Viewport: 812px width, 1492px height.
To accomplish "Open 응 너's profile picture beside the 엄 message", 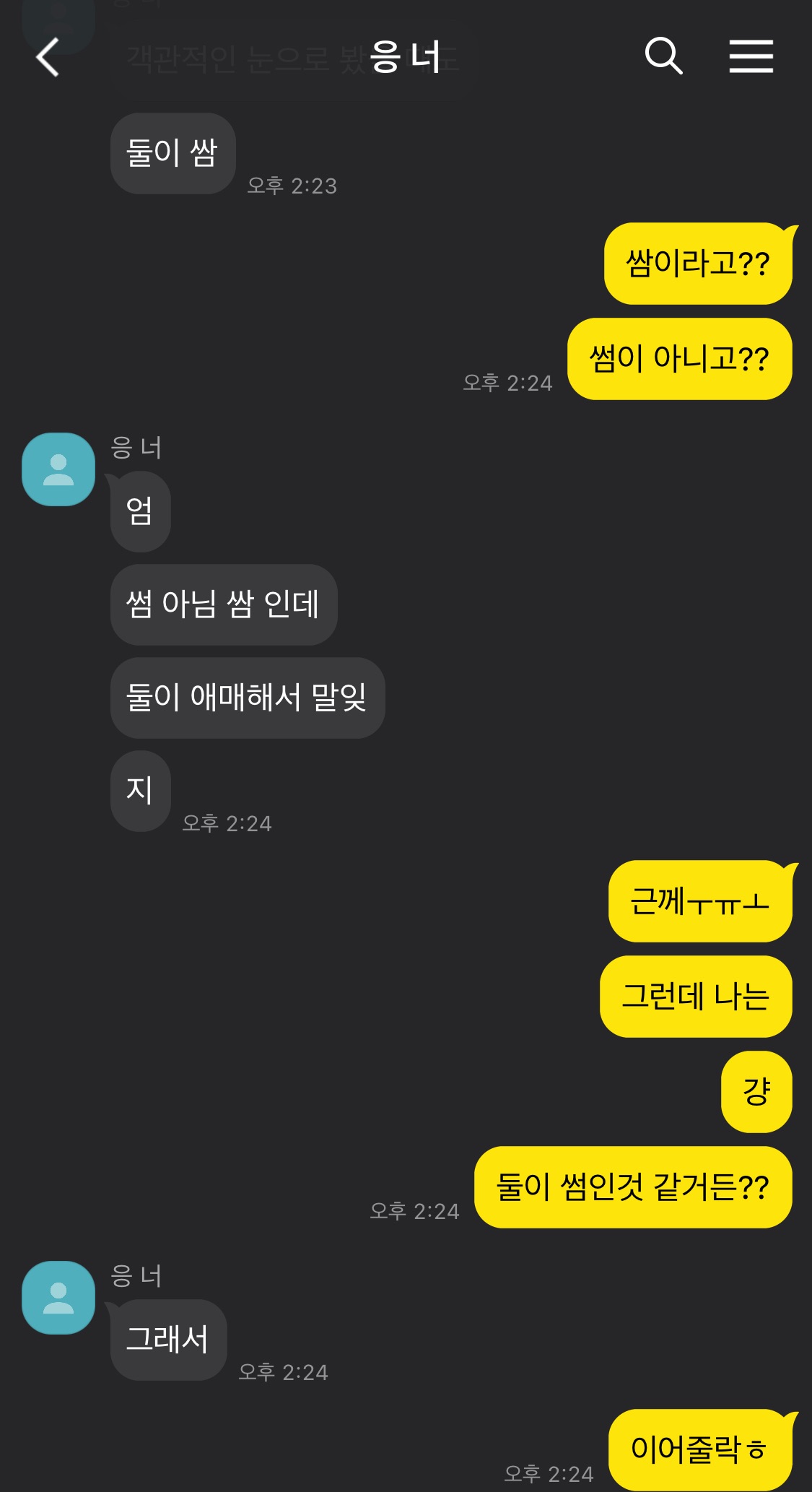I will tap(58, 469).
